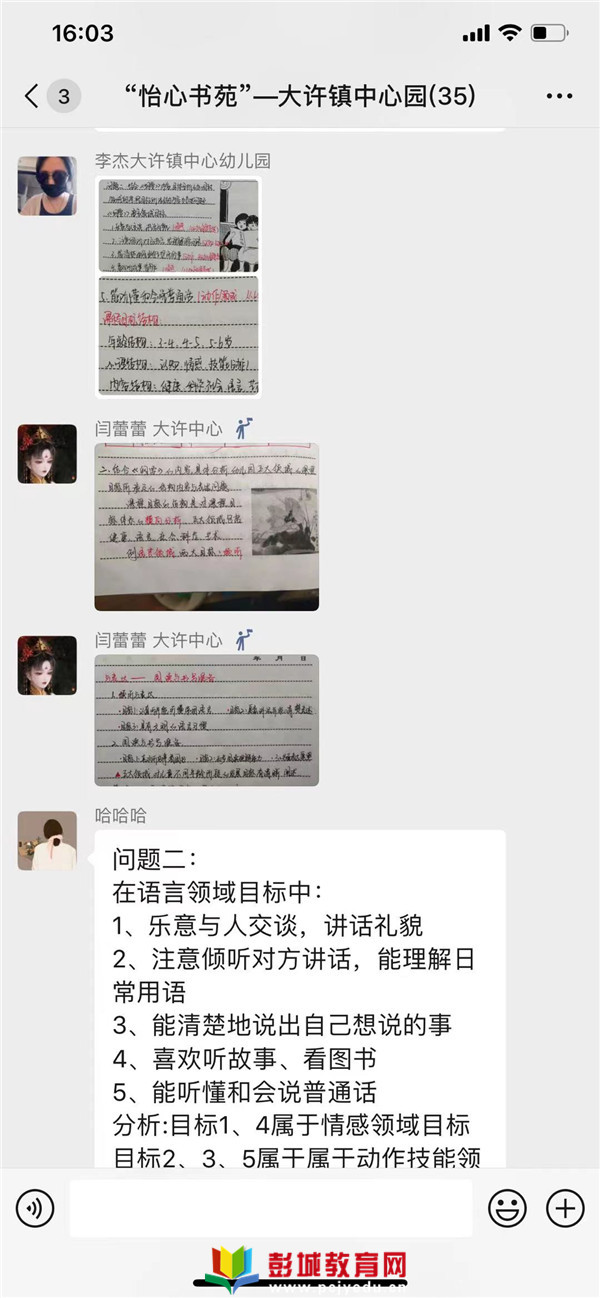View 闫蕾蕾's avatar beside first photo

[47, 453]
